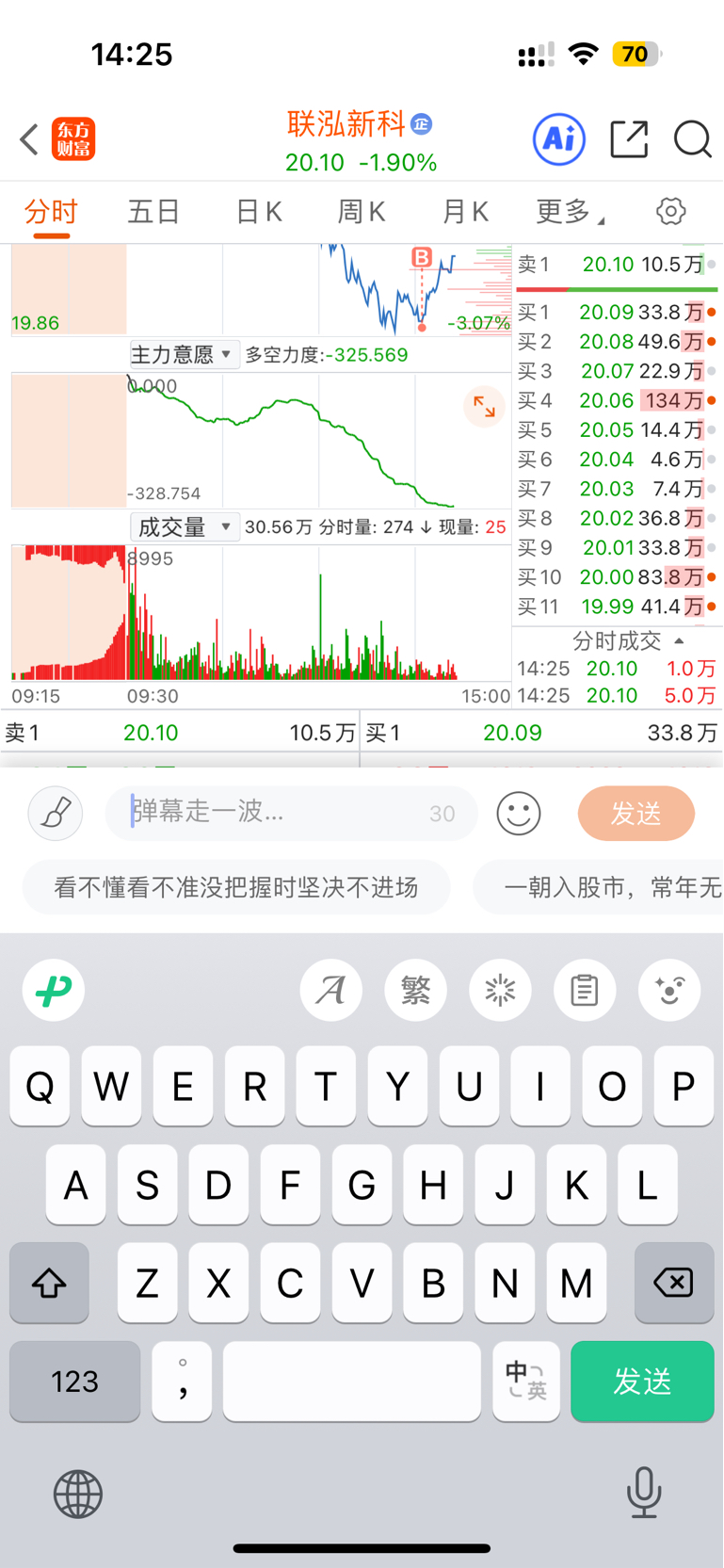Tap the orange 发送 button
724x1568 pixels.
click(x=636, y=814)
